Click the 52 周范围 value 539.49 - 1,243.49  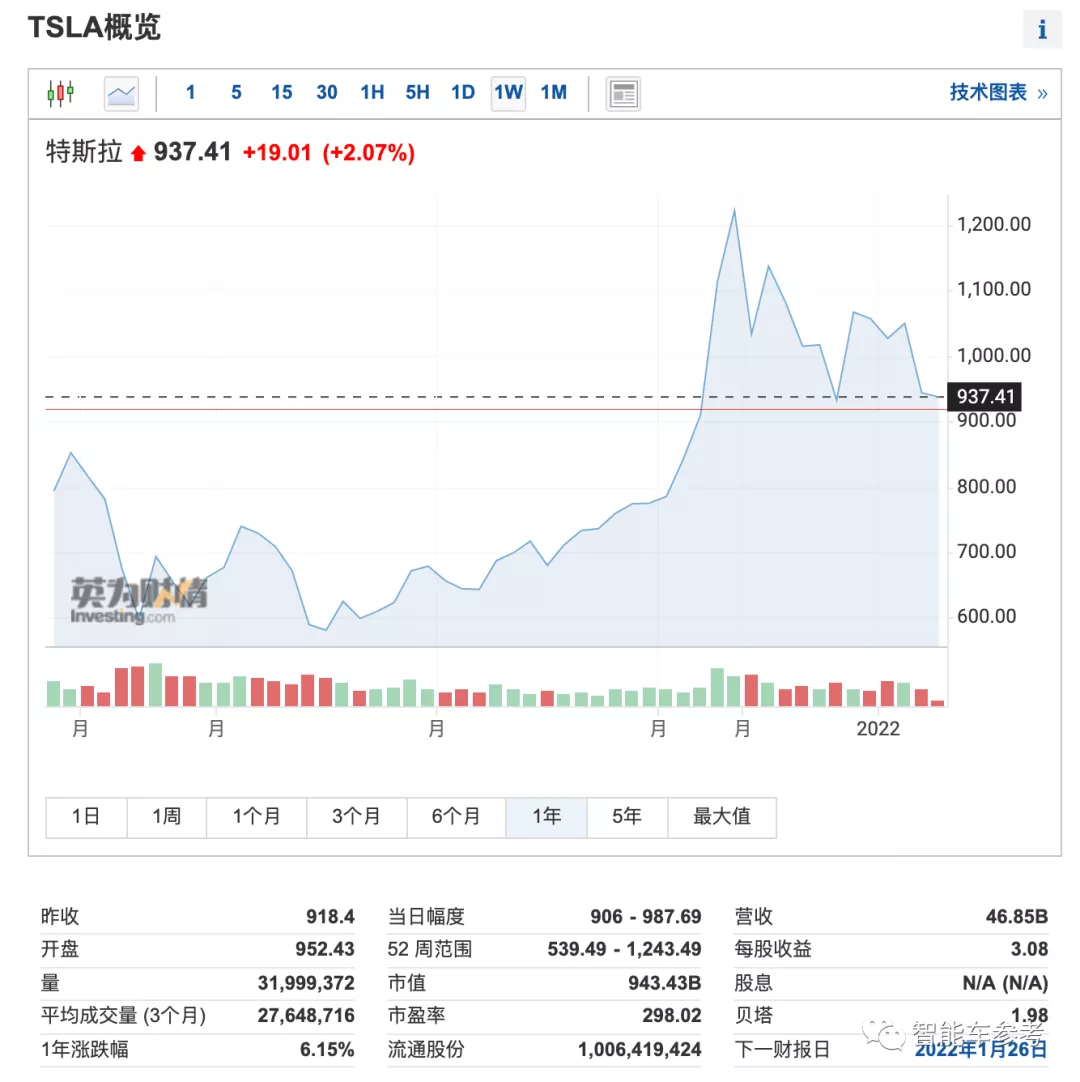point(625,949)
